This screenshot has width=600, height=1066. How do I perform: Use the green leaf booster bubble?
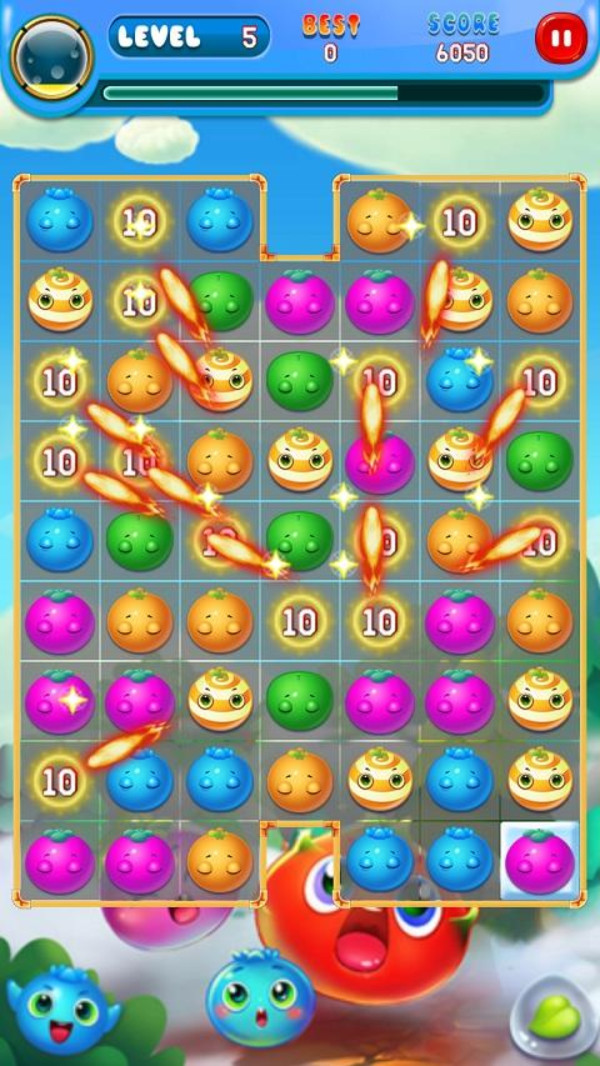tap(554, 1017)
